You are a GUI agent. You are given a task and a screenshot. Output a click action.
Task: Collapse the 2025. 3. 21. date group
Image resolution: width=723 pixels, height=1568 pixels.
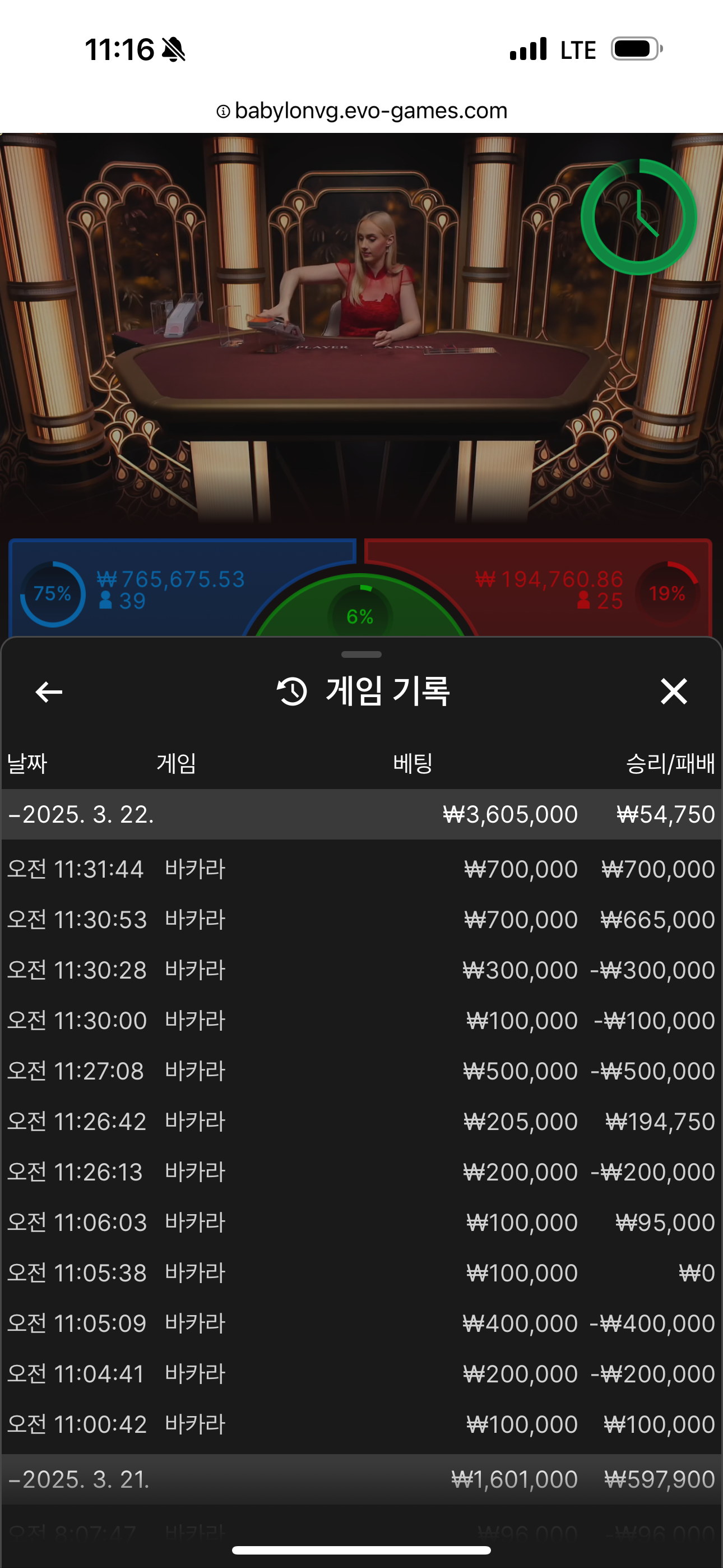click(80, 1479)
